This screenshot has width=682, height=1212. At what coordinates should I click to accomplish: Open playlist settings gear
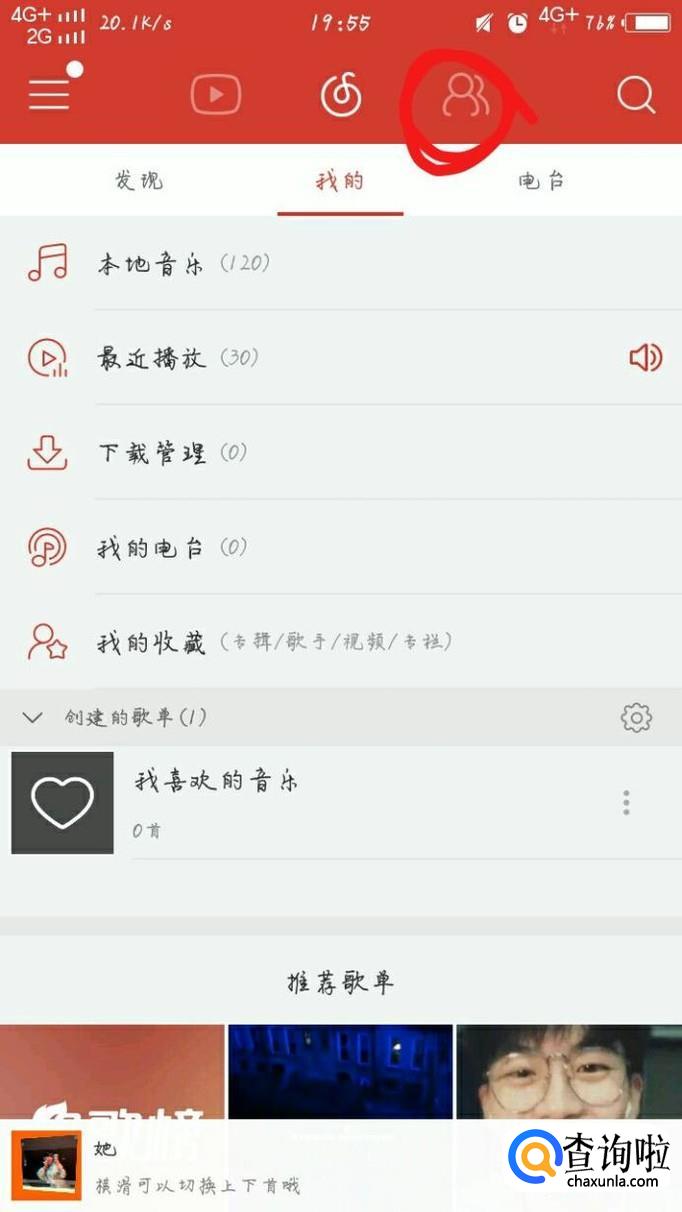pos(636,717)
